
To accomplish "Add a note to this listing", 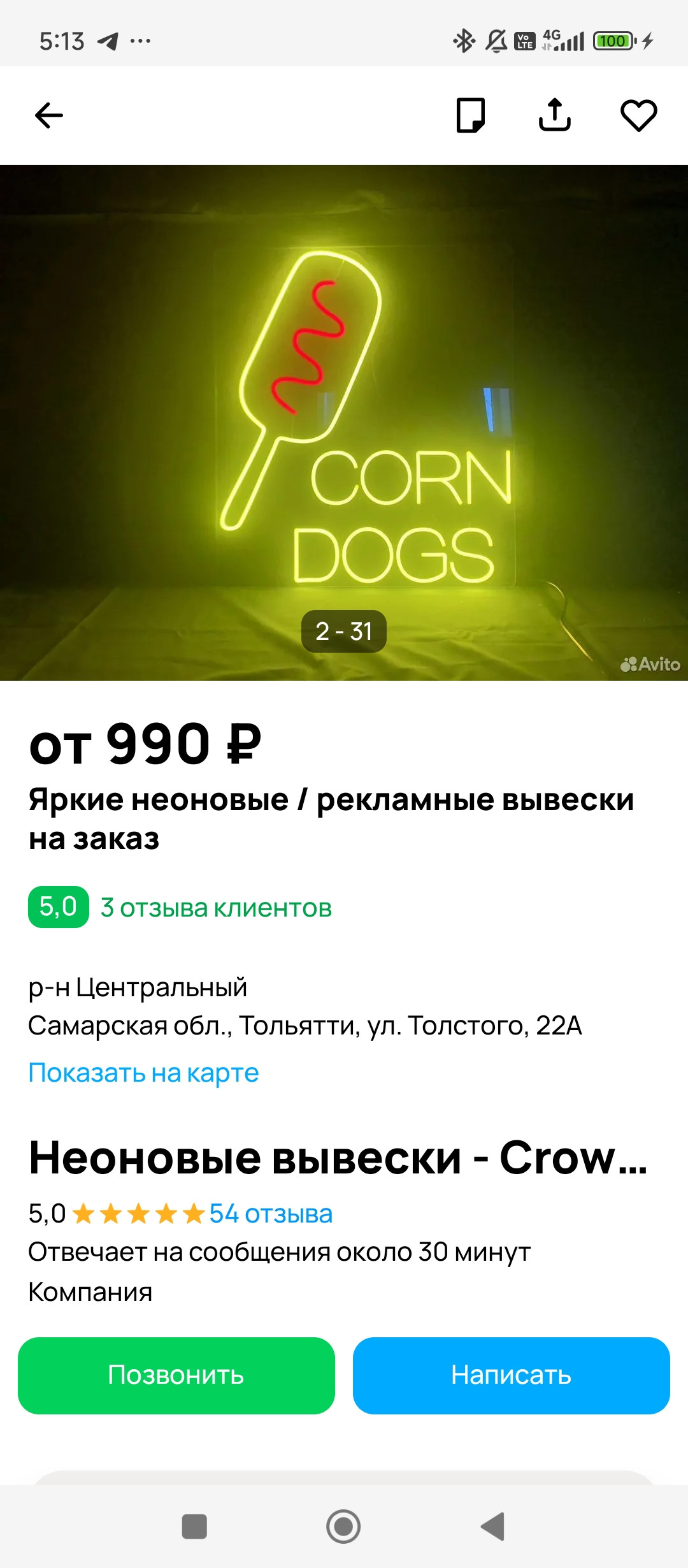I will [x=471, y=115].
